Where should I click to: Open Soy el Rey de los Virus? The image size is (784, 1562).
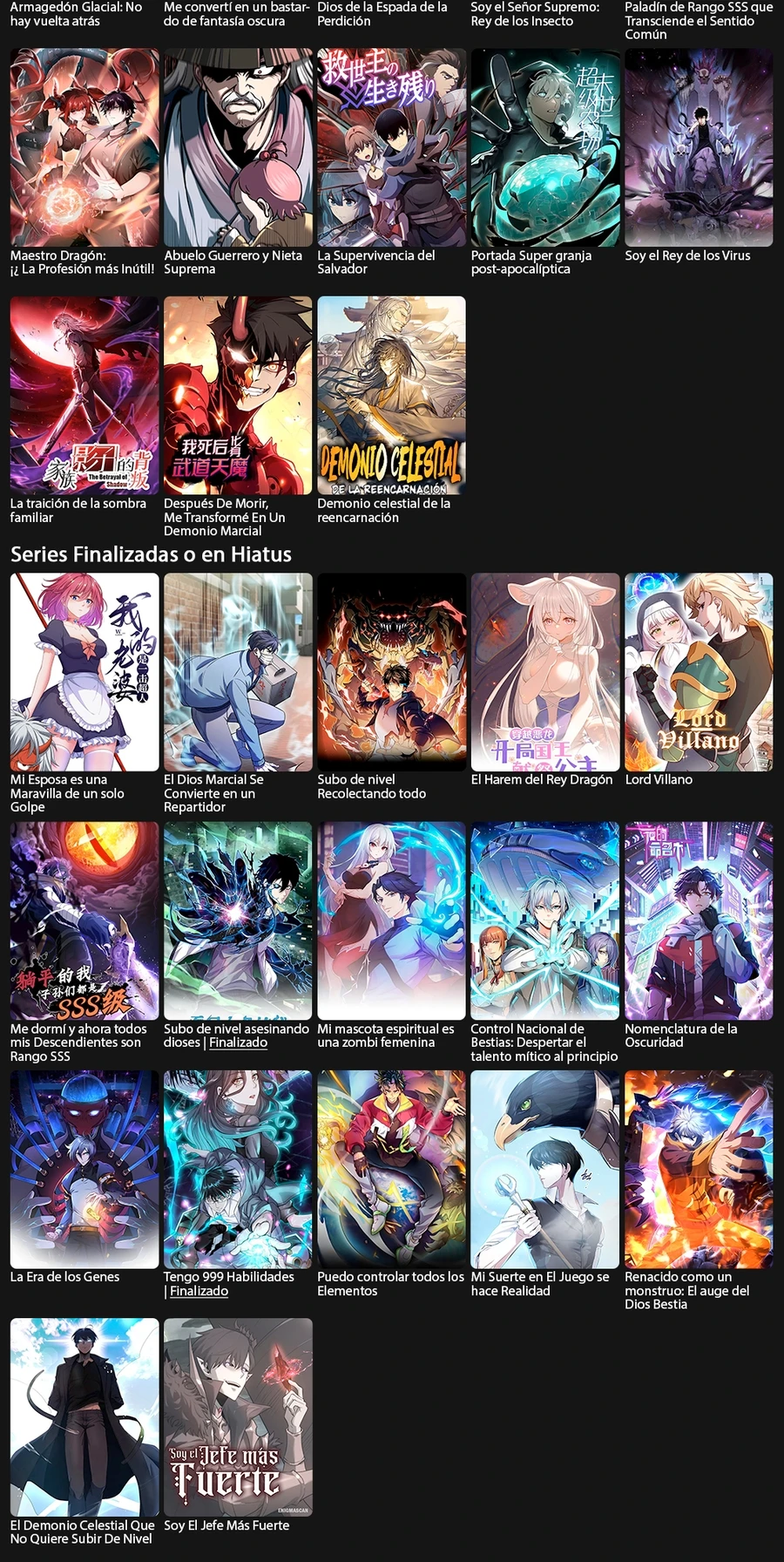coord(699,147)
